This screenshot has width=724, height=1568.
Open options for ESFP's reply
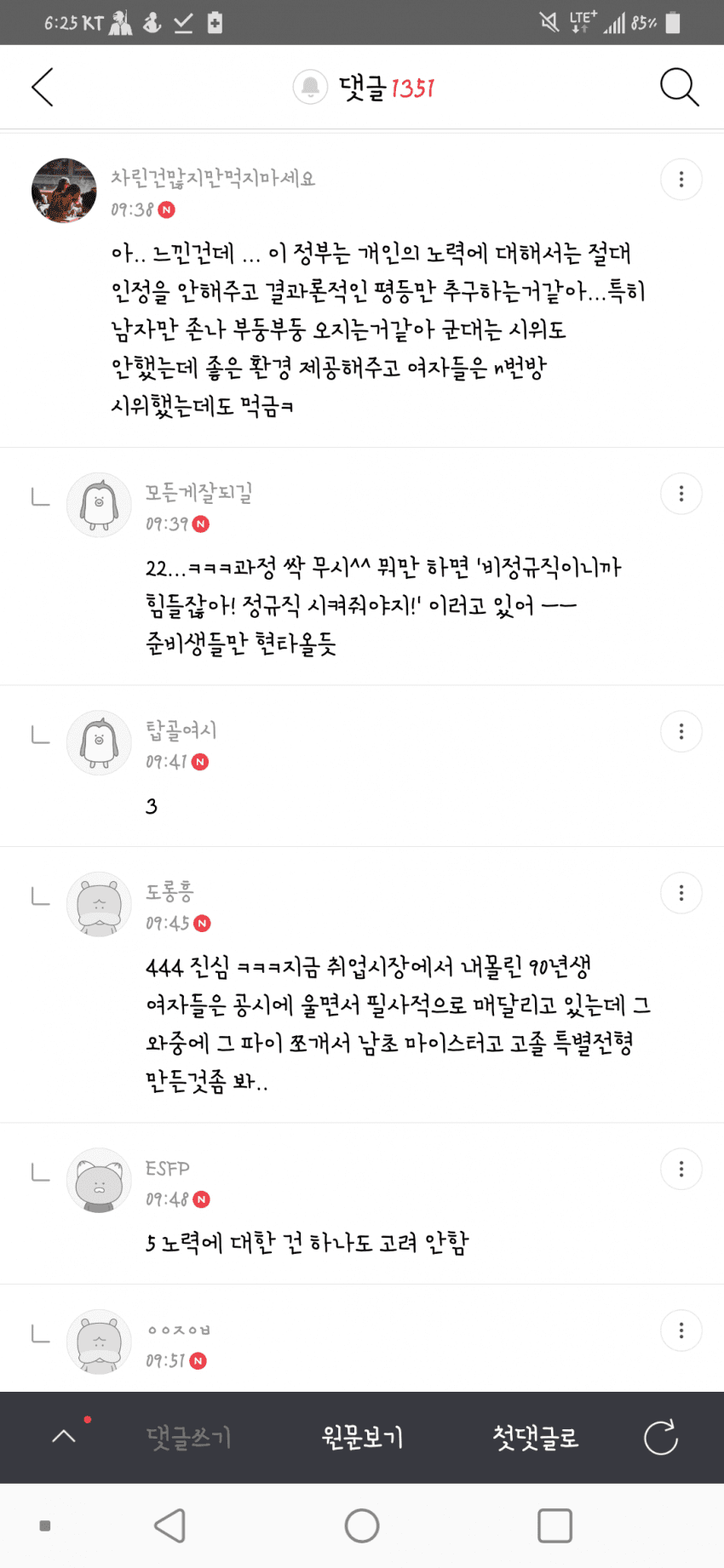(x=681, y=1169)
